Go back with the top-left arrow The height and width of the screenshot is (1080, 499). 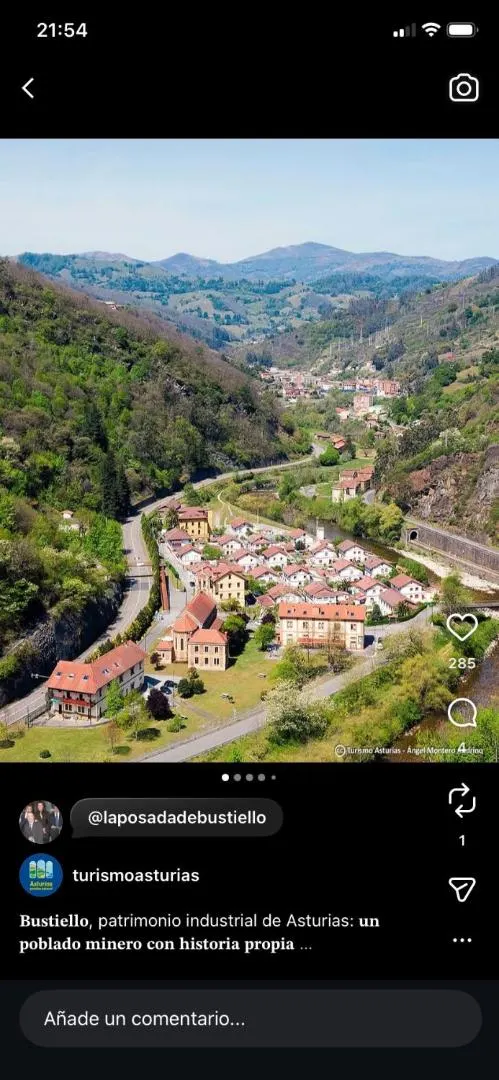[28, 88]
